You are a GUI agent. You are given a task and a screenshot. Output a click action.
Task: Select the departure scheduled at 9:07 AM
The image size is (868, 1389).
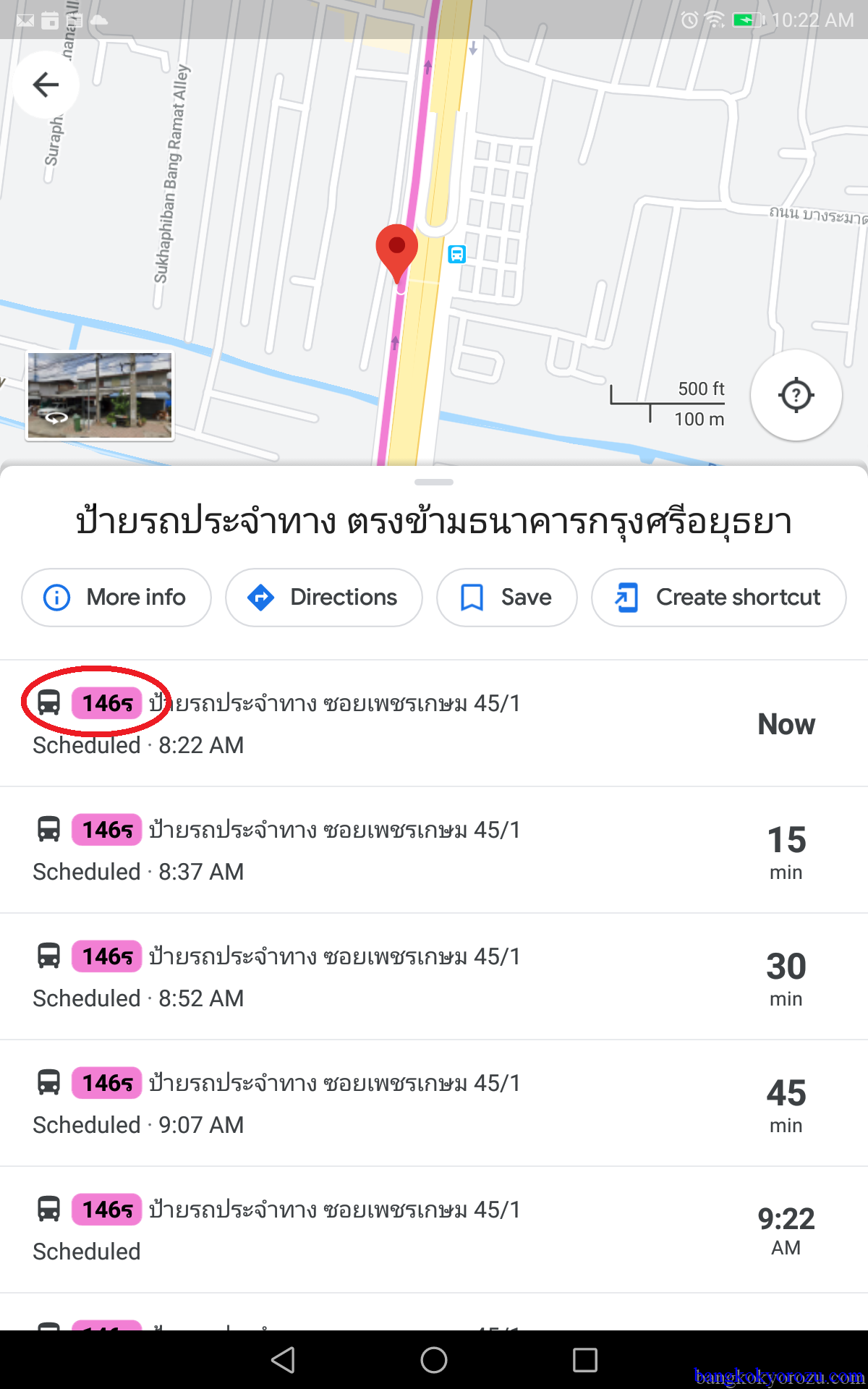tap(434, 1100)
